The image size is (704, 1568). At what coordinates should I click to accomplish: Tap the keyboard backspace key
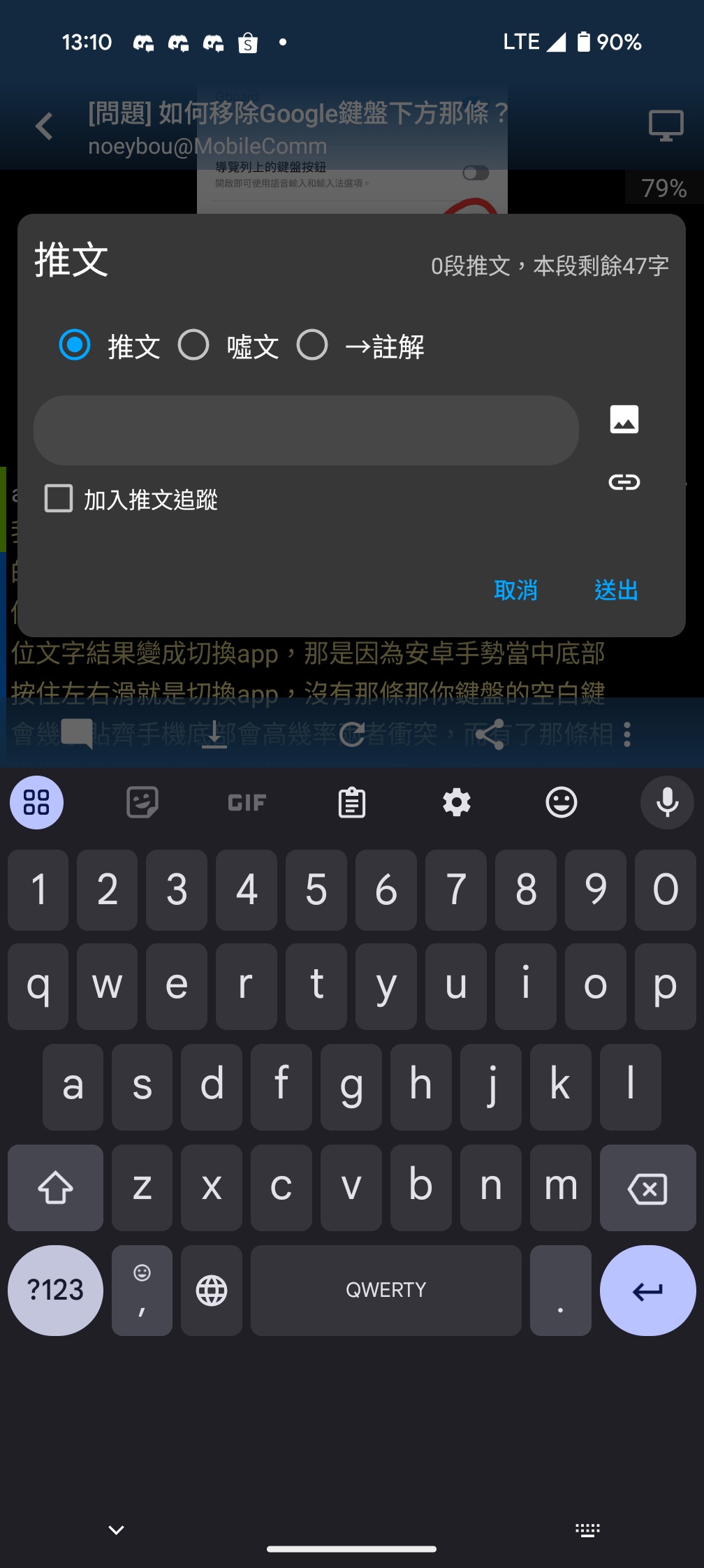coord(647,1188)
